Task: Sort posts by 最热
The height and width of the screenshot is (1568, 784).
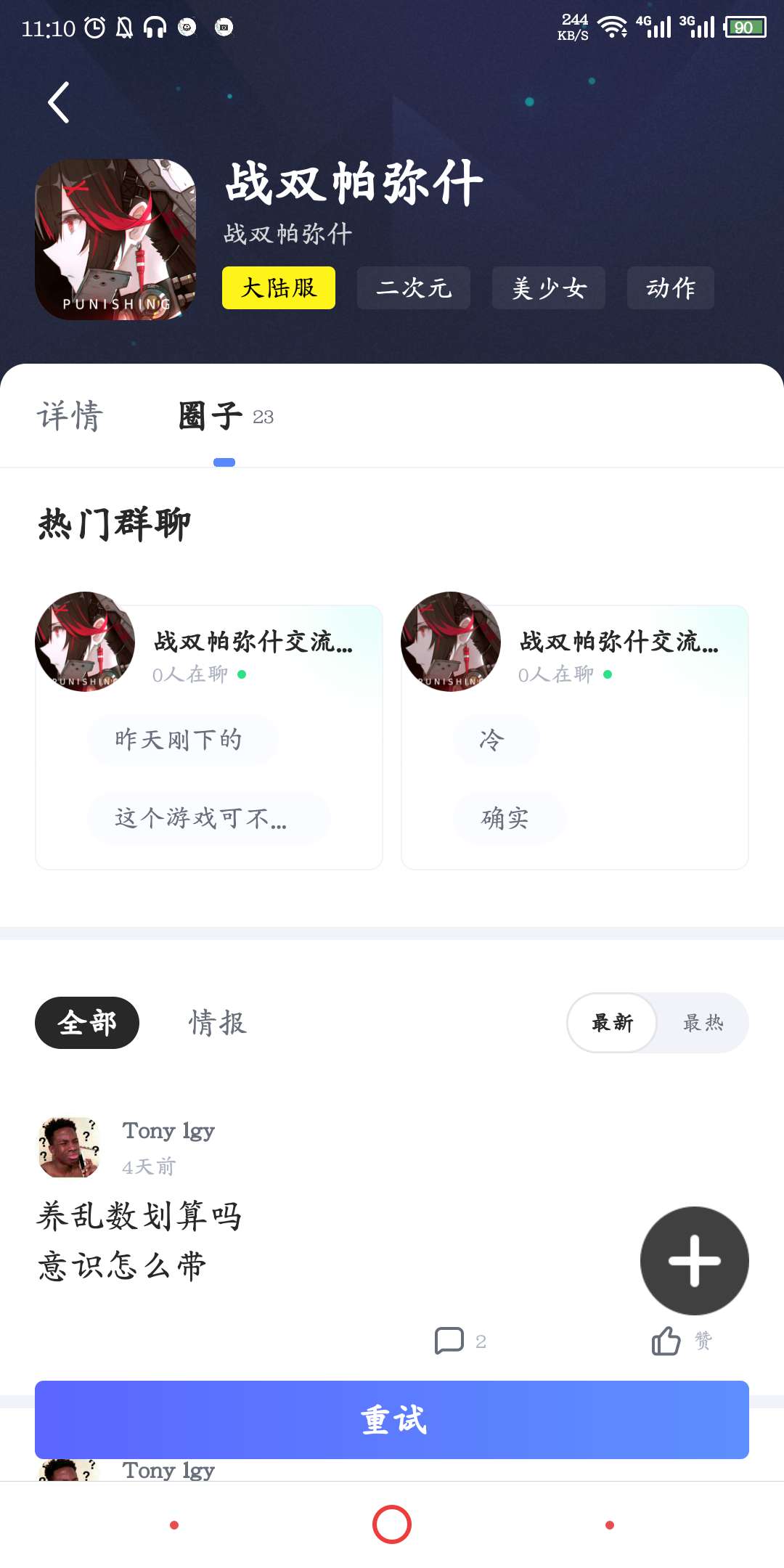Action: pyautogui.click(x=703, y=1023)
